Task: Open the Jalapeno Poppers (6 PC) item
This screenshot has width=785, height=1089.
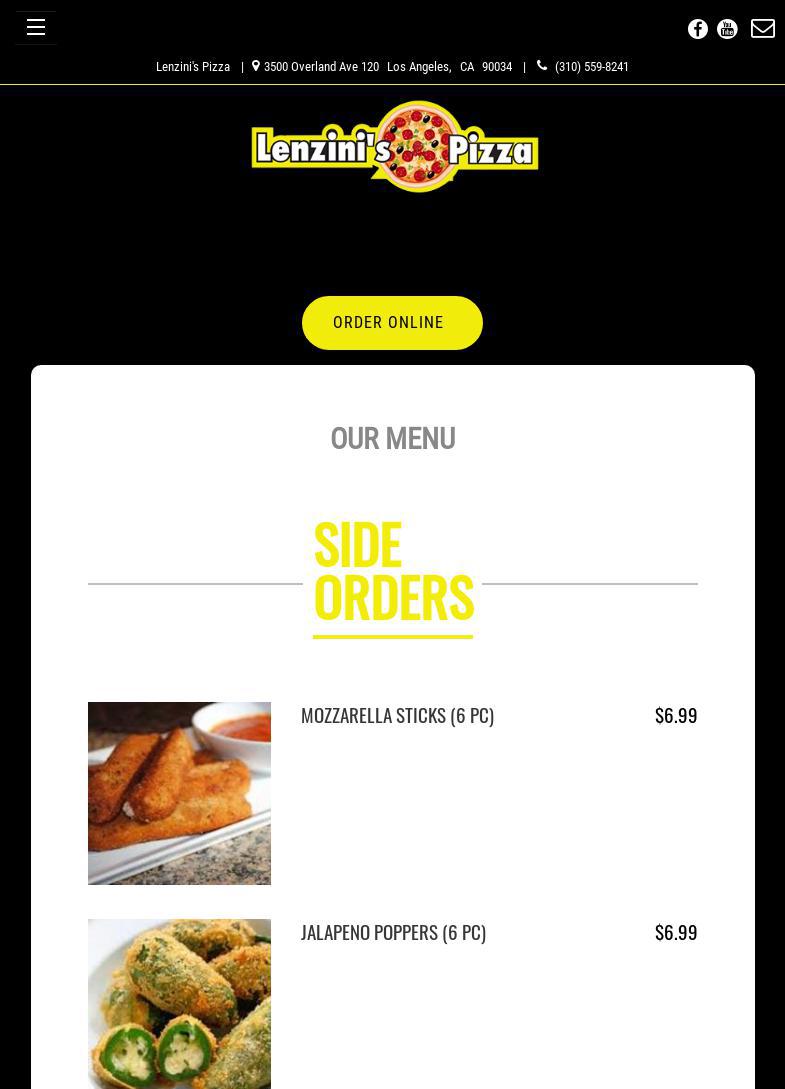Action: (x=393, y=932)
